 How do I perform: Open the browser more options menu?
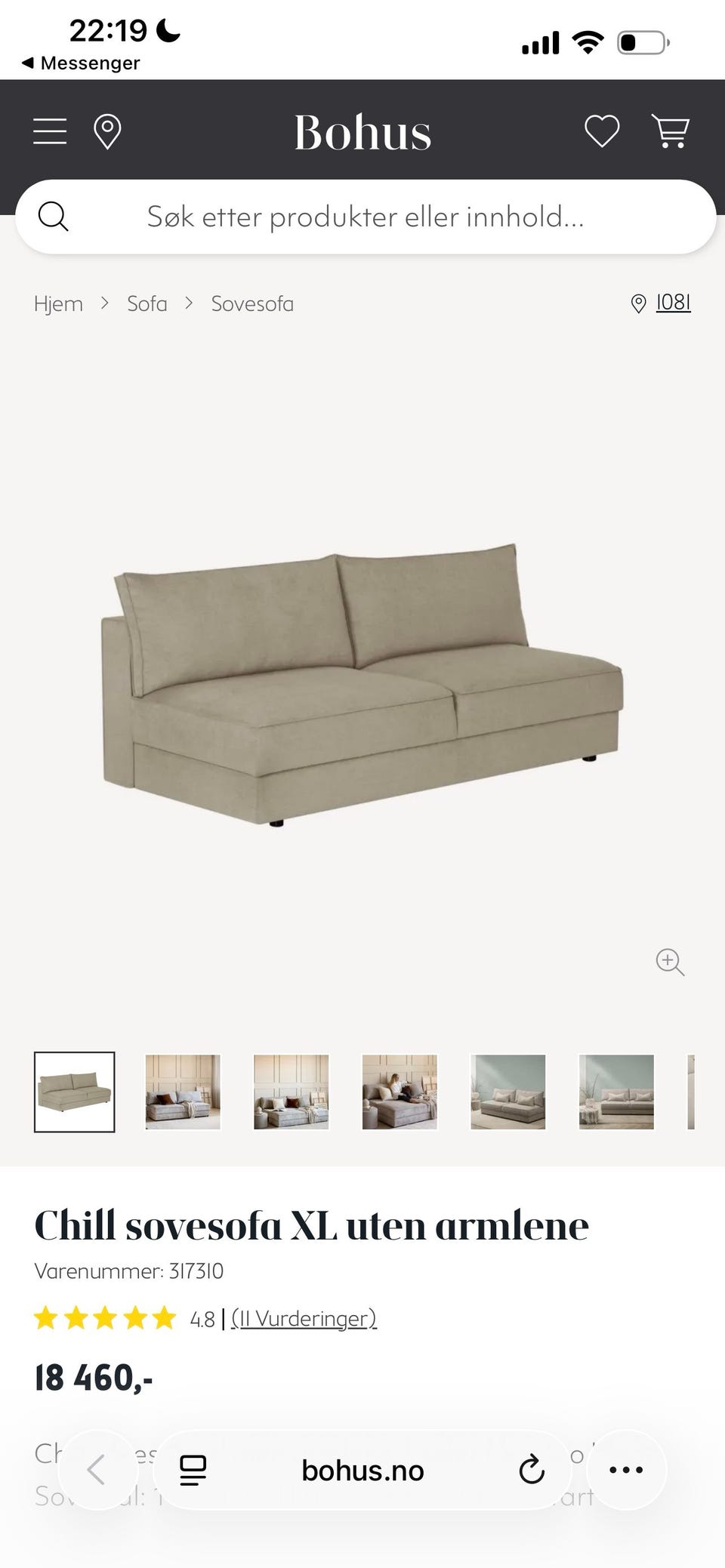pyautogui.click(x=626, y=1470)
